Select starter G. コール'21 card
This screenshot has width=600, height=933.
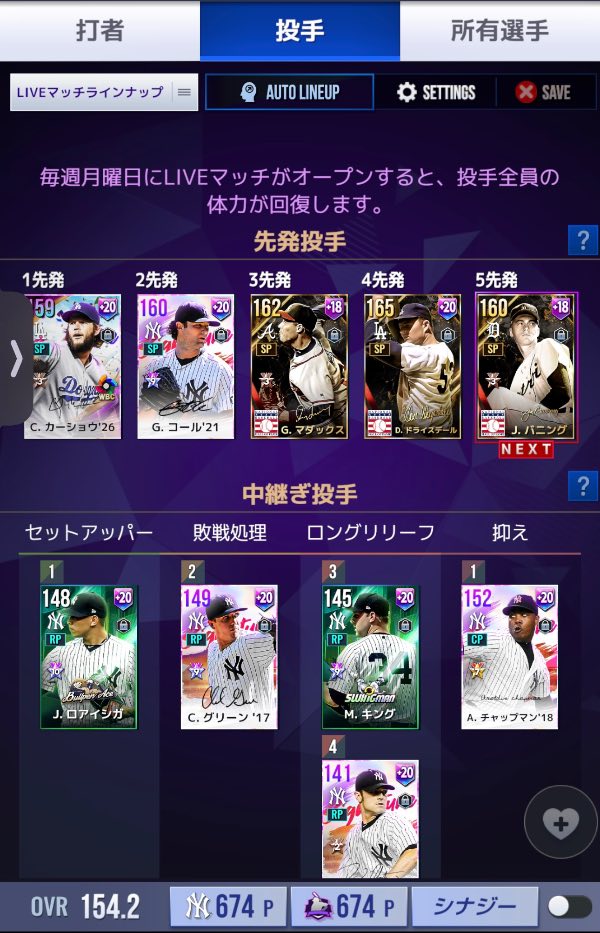click(x=185, y=366)
